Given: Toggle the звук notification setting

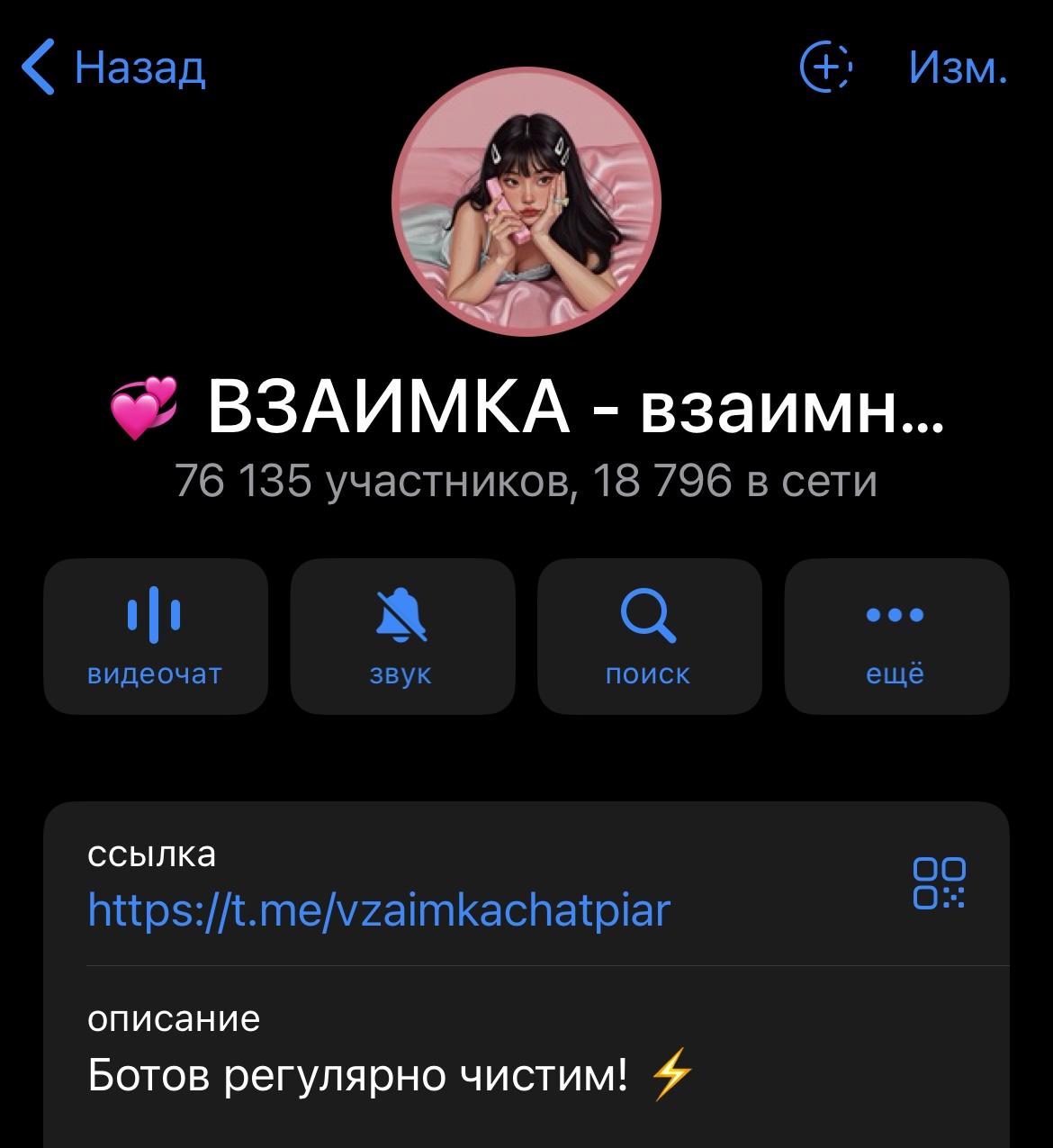Looking at the screenshot, I should pos(401,636).
